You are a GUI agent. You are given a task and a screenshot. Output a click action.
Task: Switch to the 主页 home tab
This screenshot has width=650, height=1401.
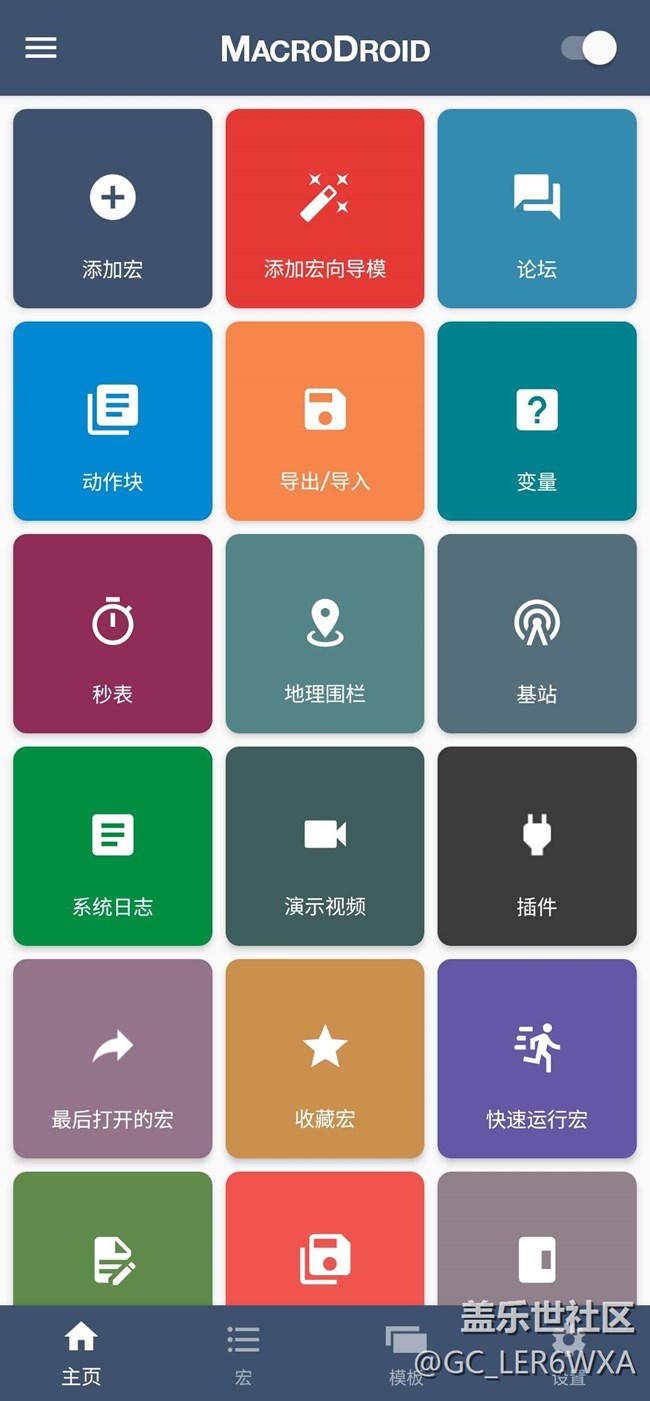pos(81,1353)
